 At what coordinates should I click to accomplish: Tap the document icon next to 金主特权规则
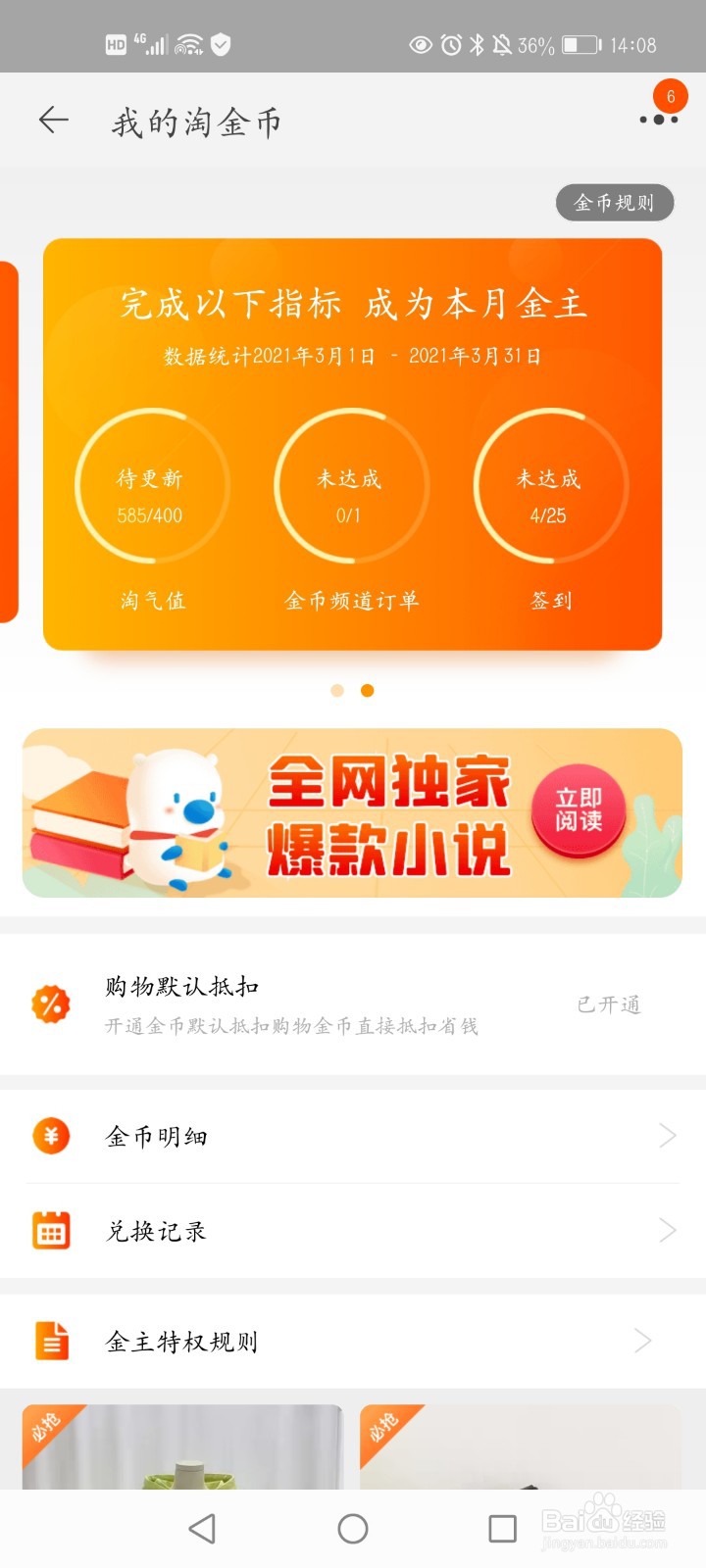click(x=51, y=1341)
